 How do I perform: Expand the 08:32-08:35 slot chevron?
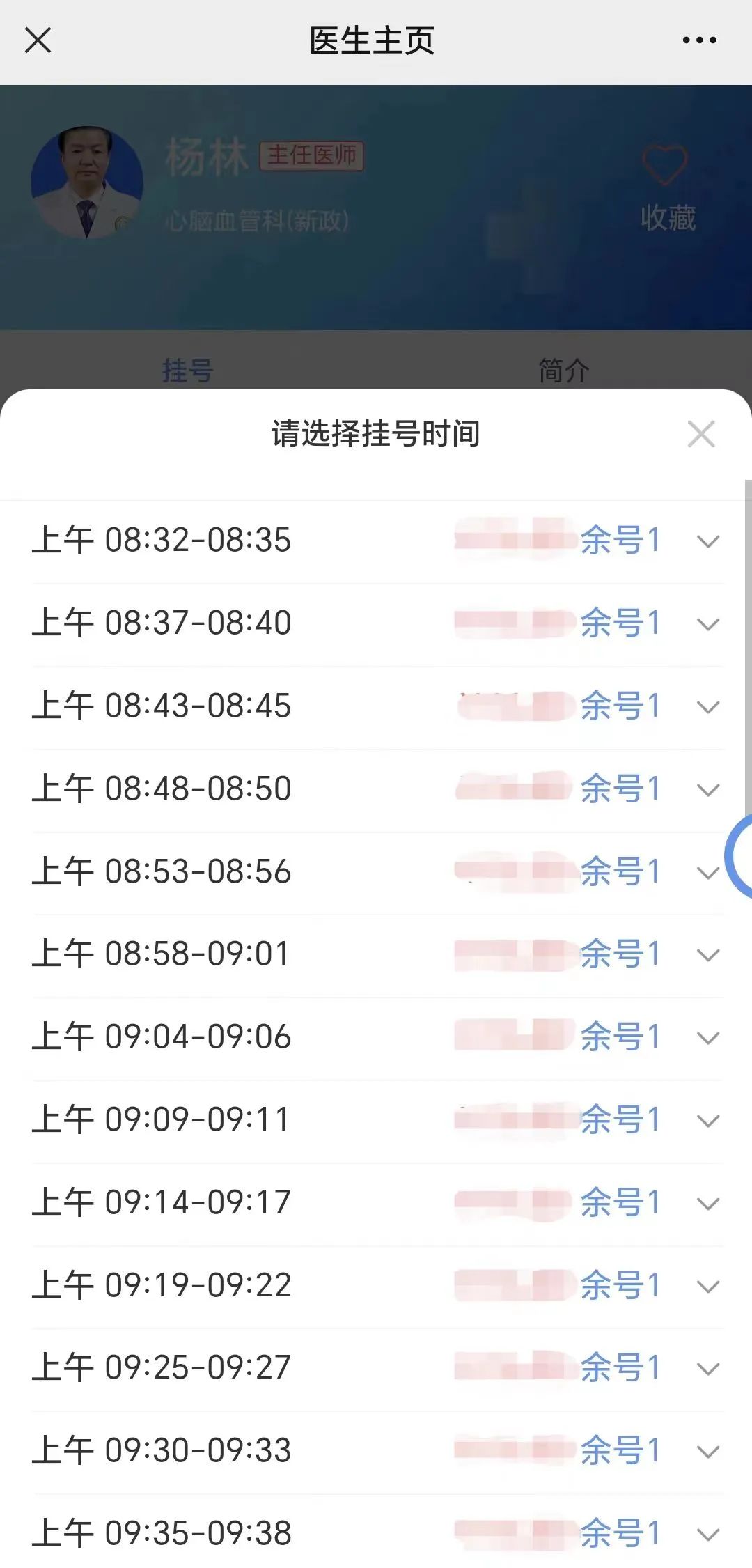click(709, 541)
